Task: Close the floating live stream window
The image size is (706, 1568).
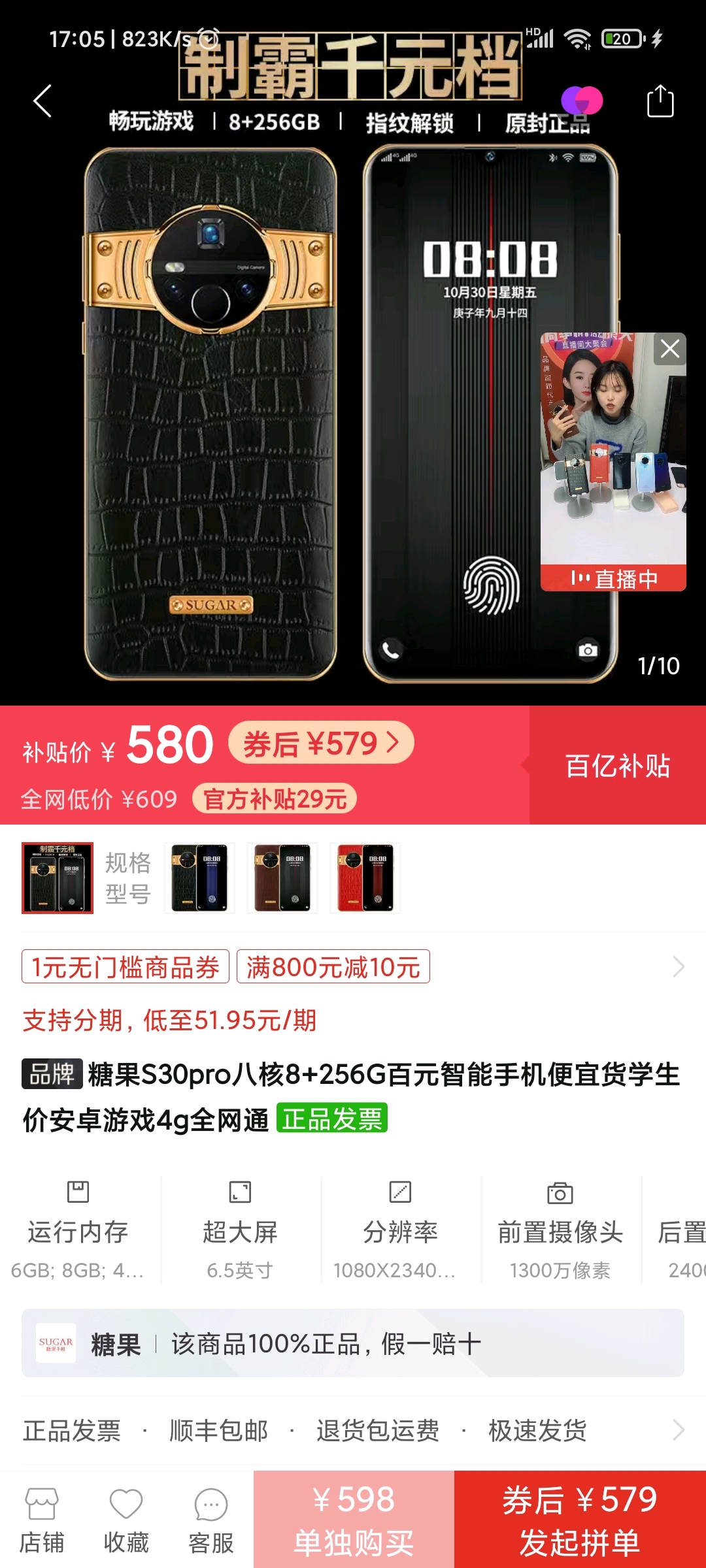Action: [670, 349]
